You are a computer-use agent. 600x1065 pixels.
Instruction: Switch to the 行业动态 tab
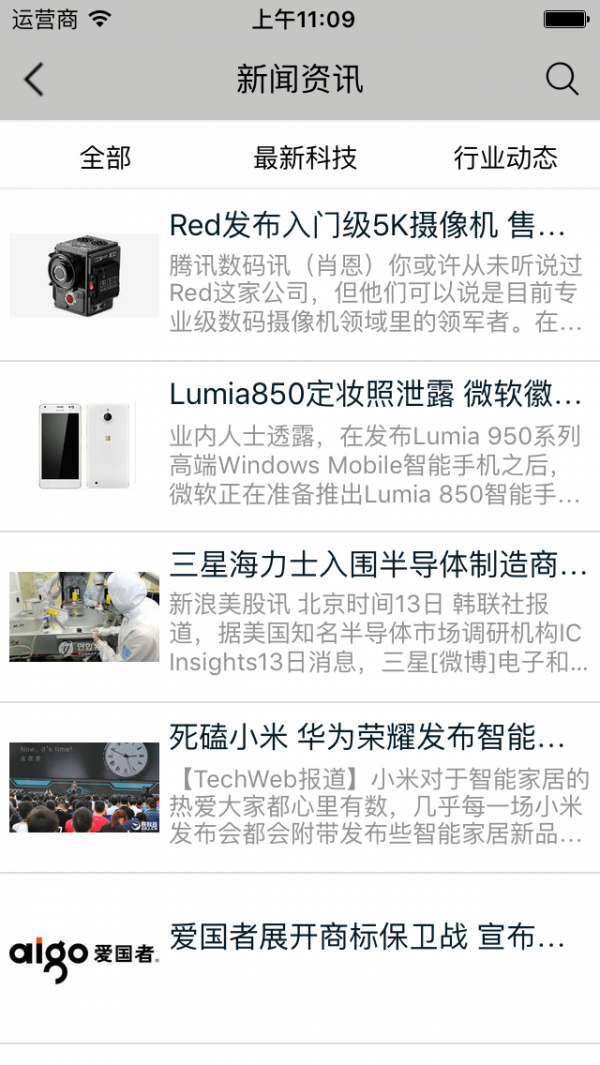tap(505, 158)
